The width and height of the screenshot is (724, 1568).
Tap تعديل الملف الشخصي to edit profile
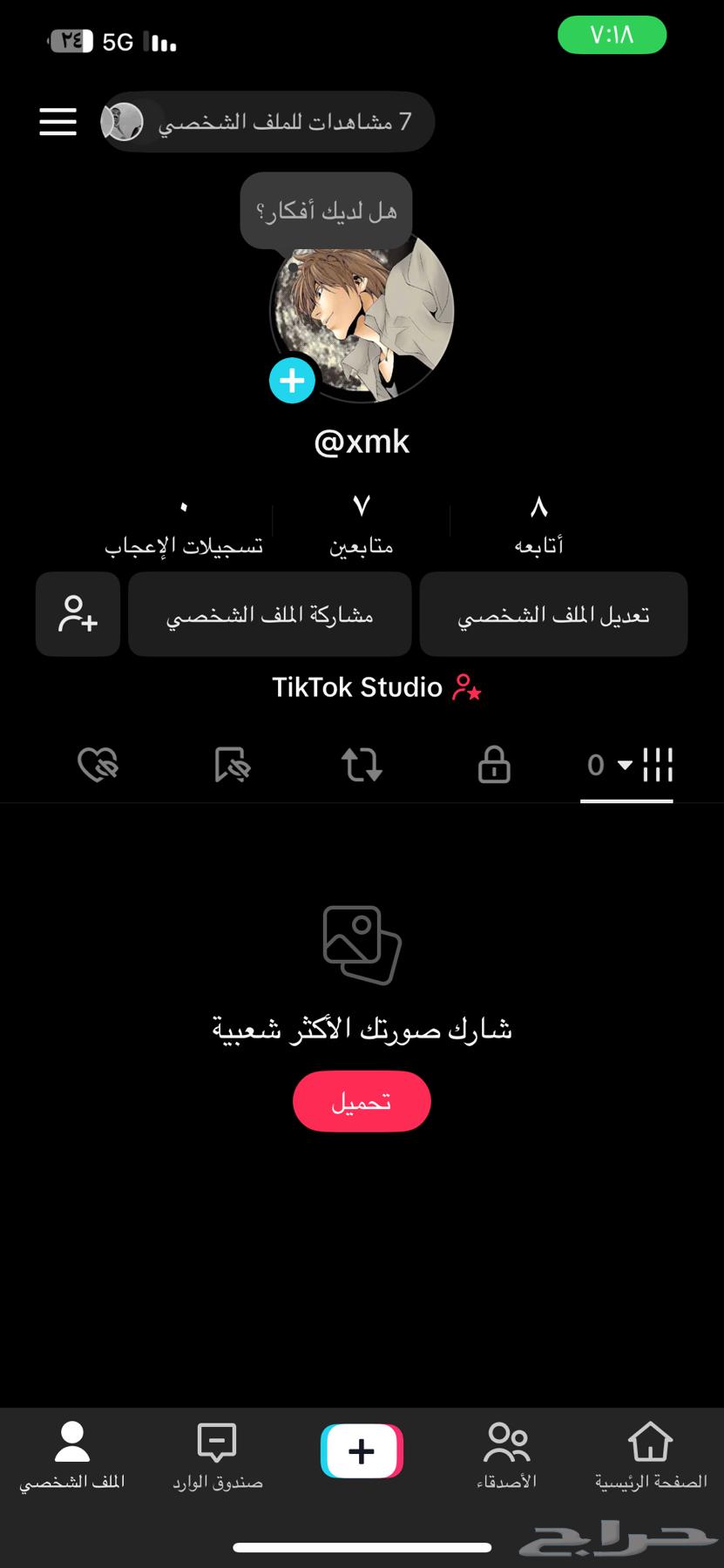553,613
